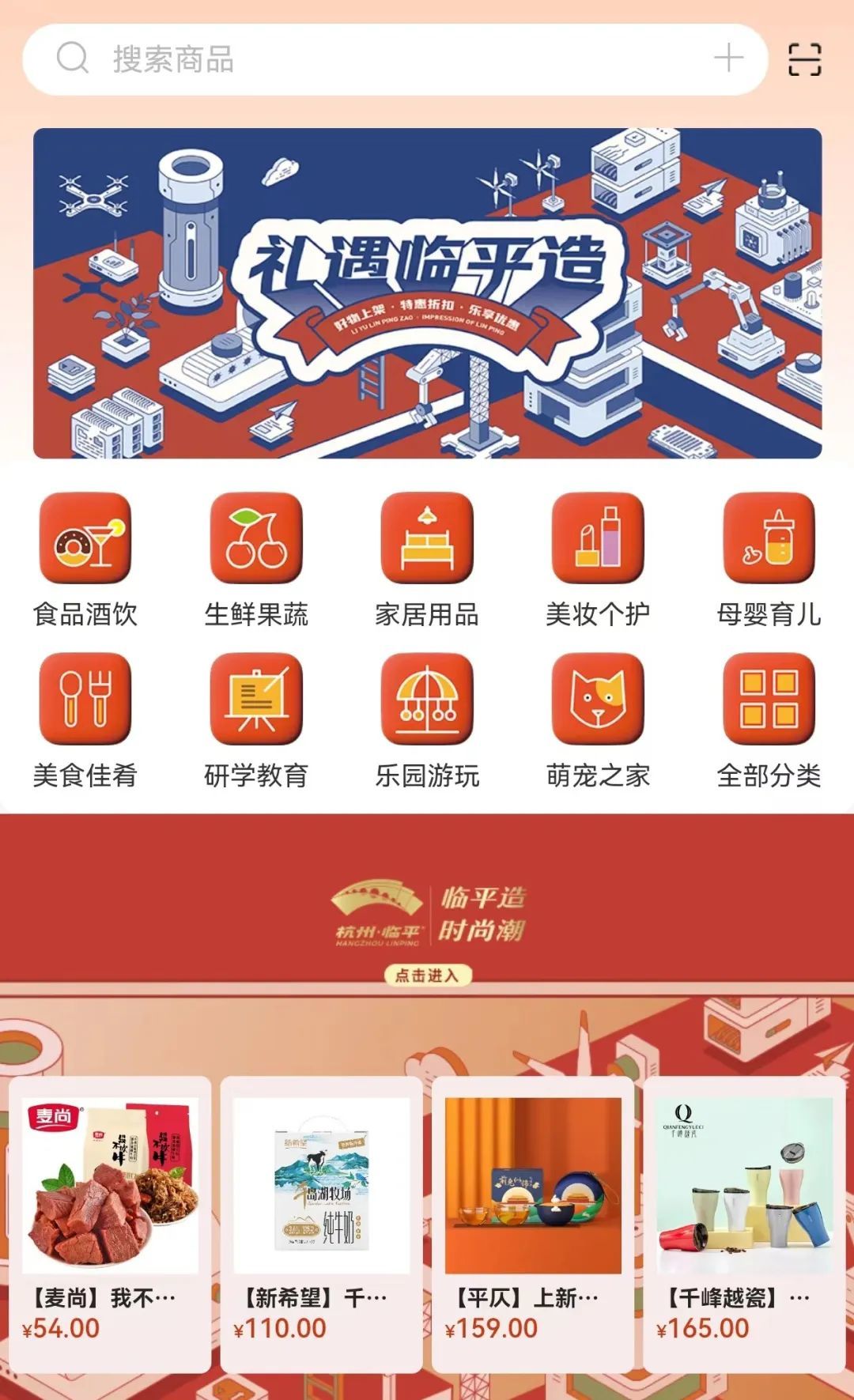Tap the 搜索商品 search box
This screenshot has height=1400, width=854.
click(x=380, y=59)
